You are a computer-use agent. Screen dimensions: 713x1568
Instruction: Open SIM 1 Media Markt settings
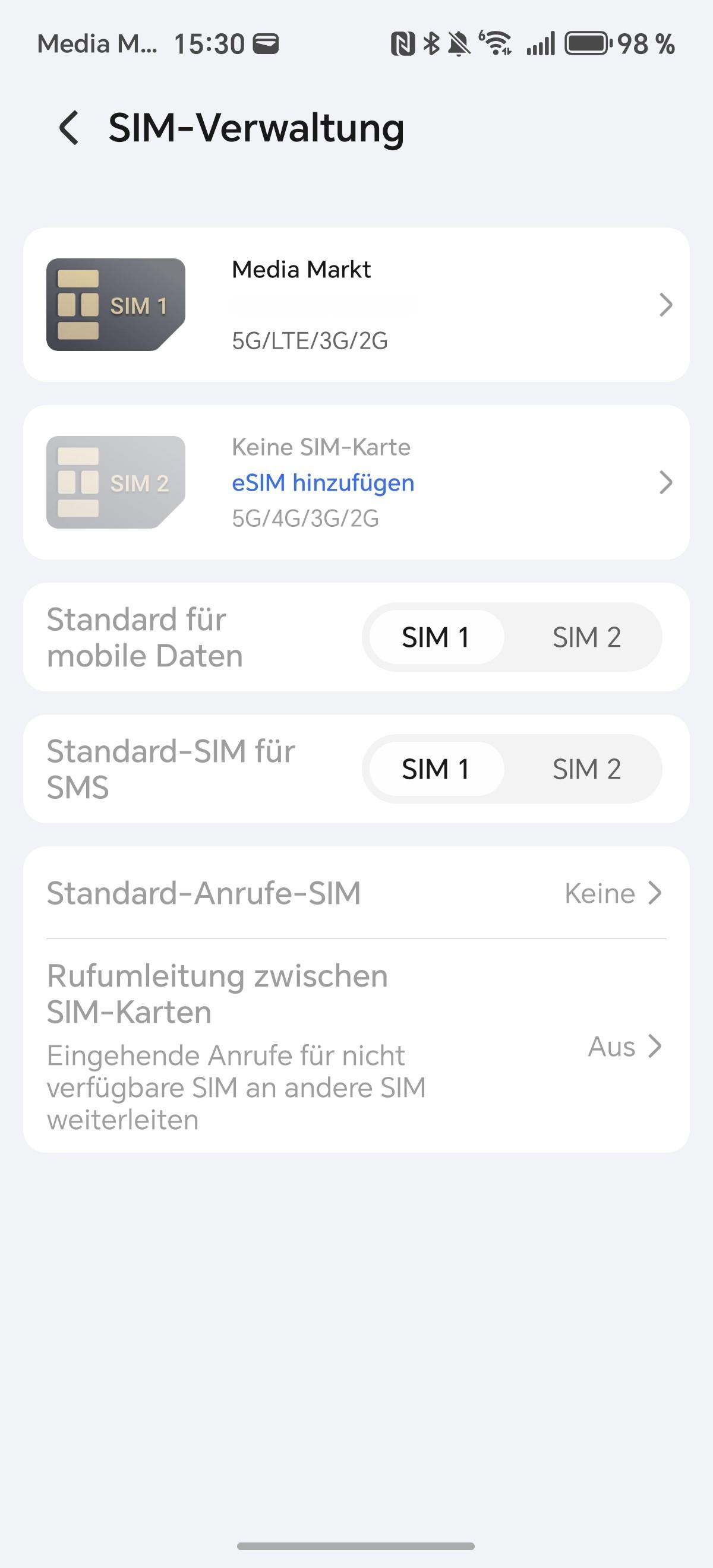pyautogui.click(x=356, y=305)
